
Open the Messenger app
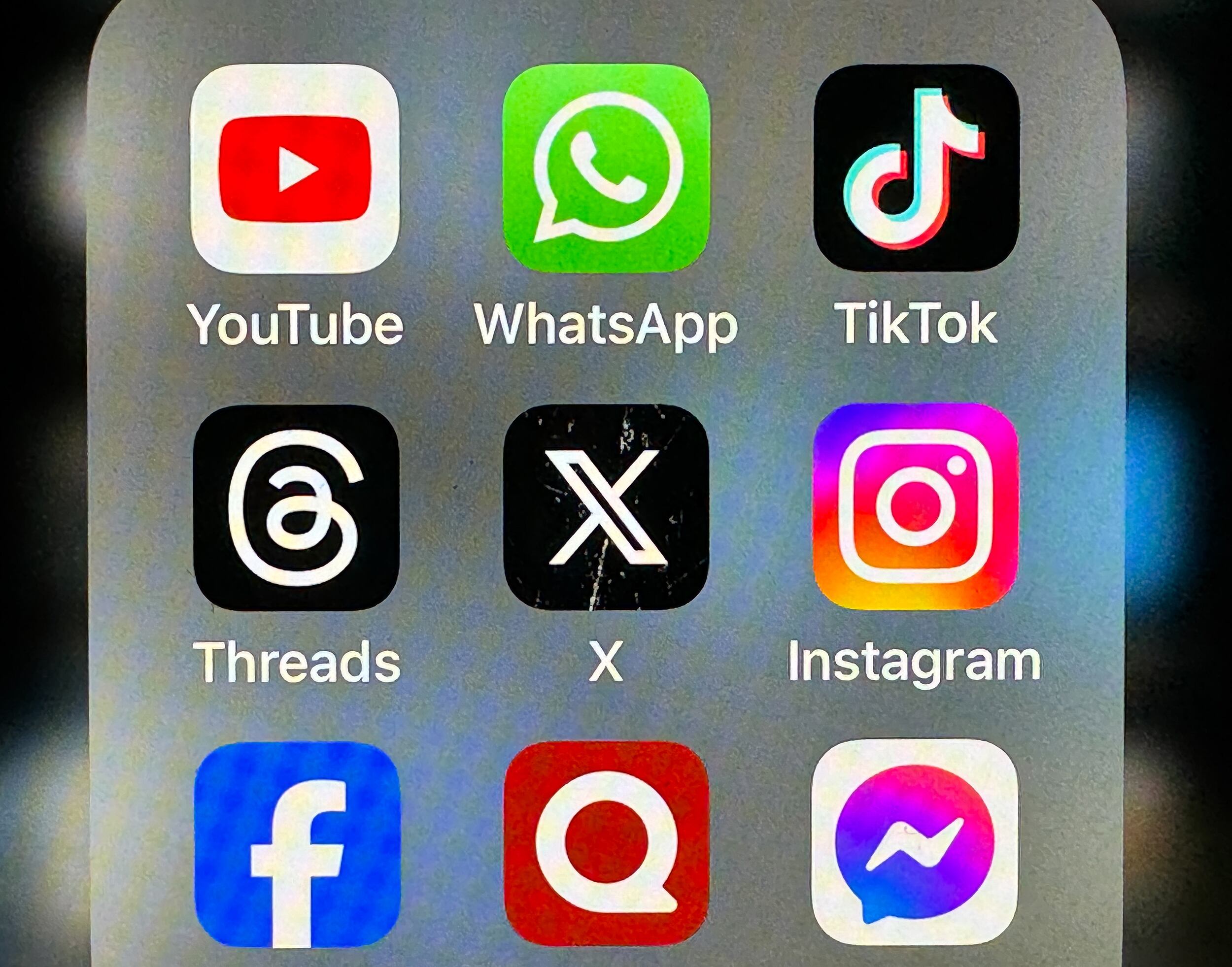[915, 842]
